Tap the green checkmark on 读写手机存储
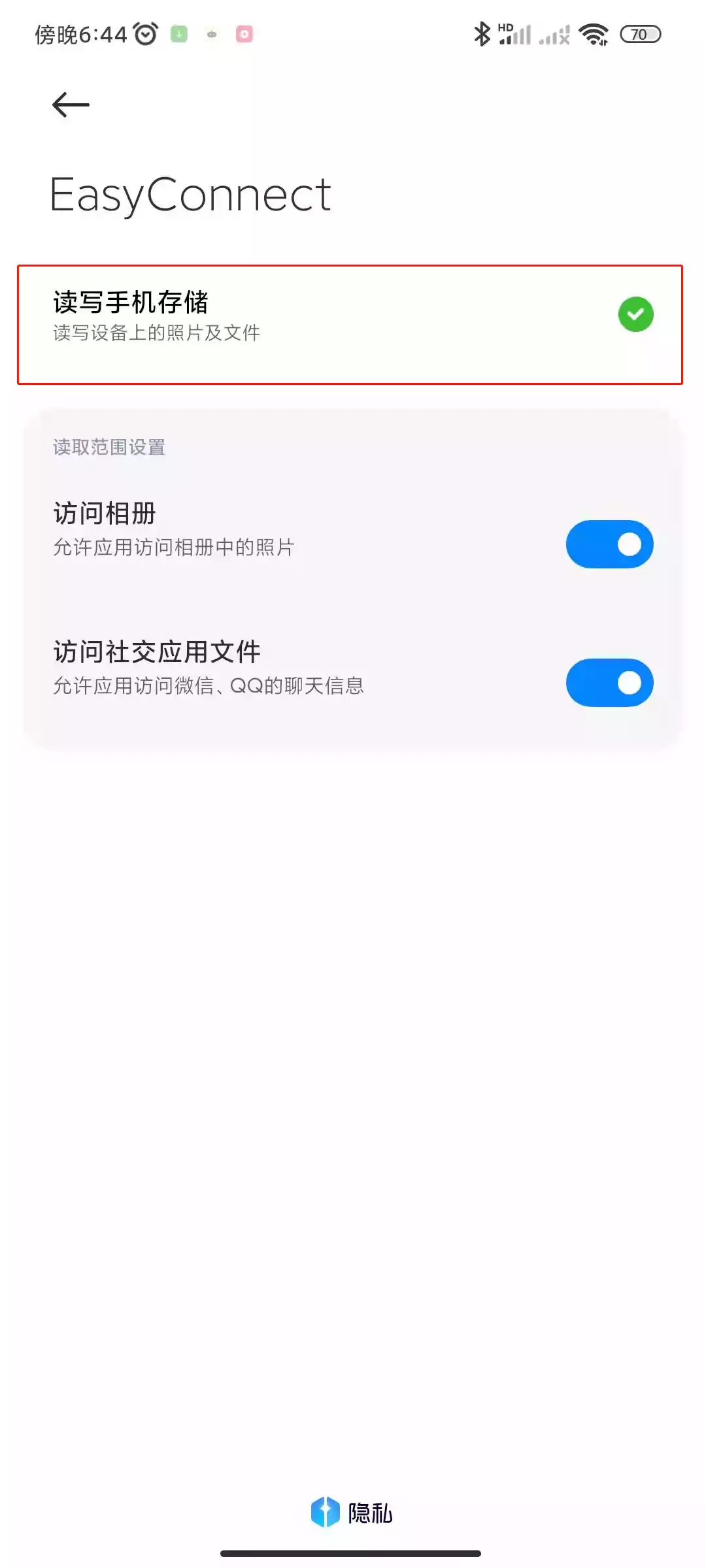706x1568 pixels. coord(635,314)
